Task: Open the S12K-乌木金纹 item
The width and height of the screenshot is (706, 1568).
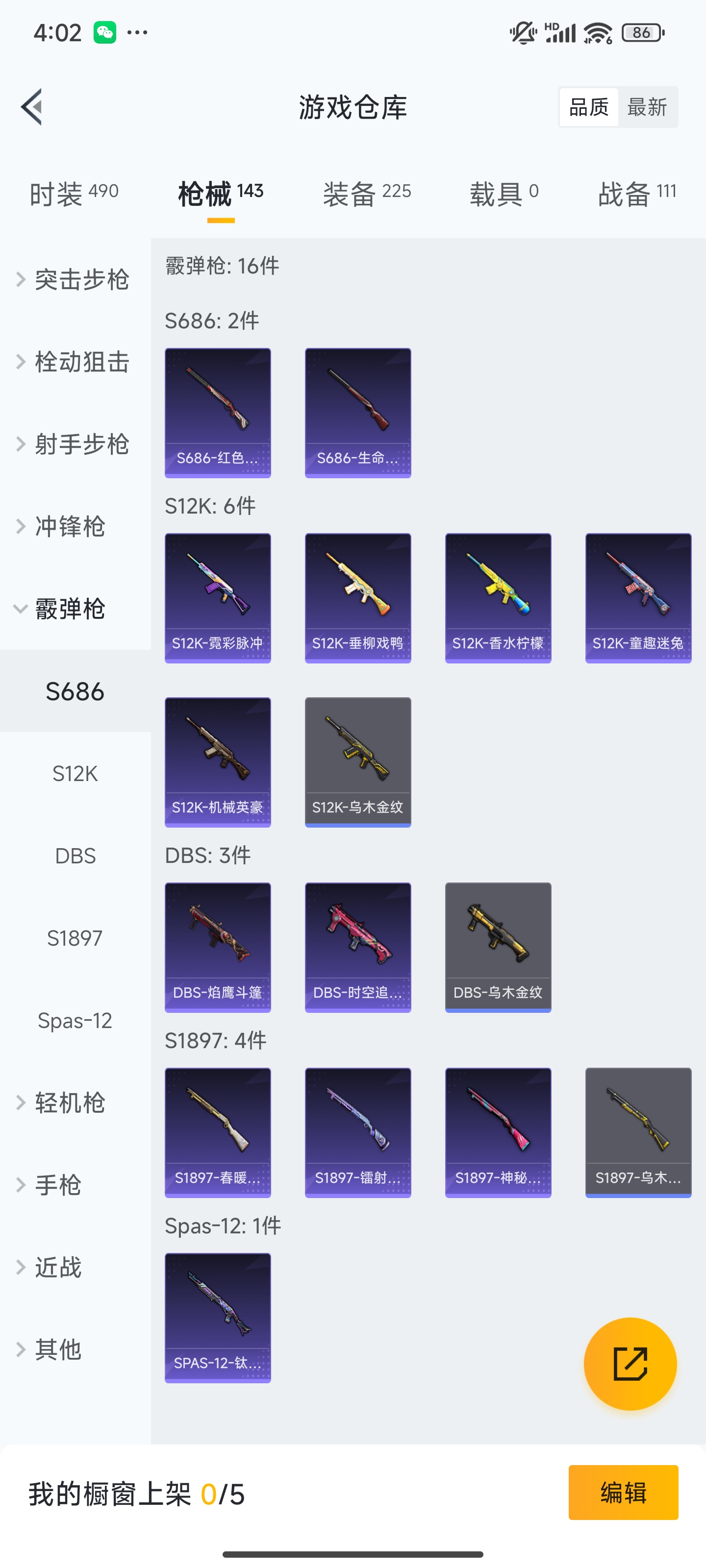Action: (357, 762)
